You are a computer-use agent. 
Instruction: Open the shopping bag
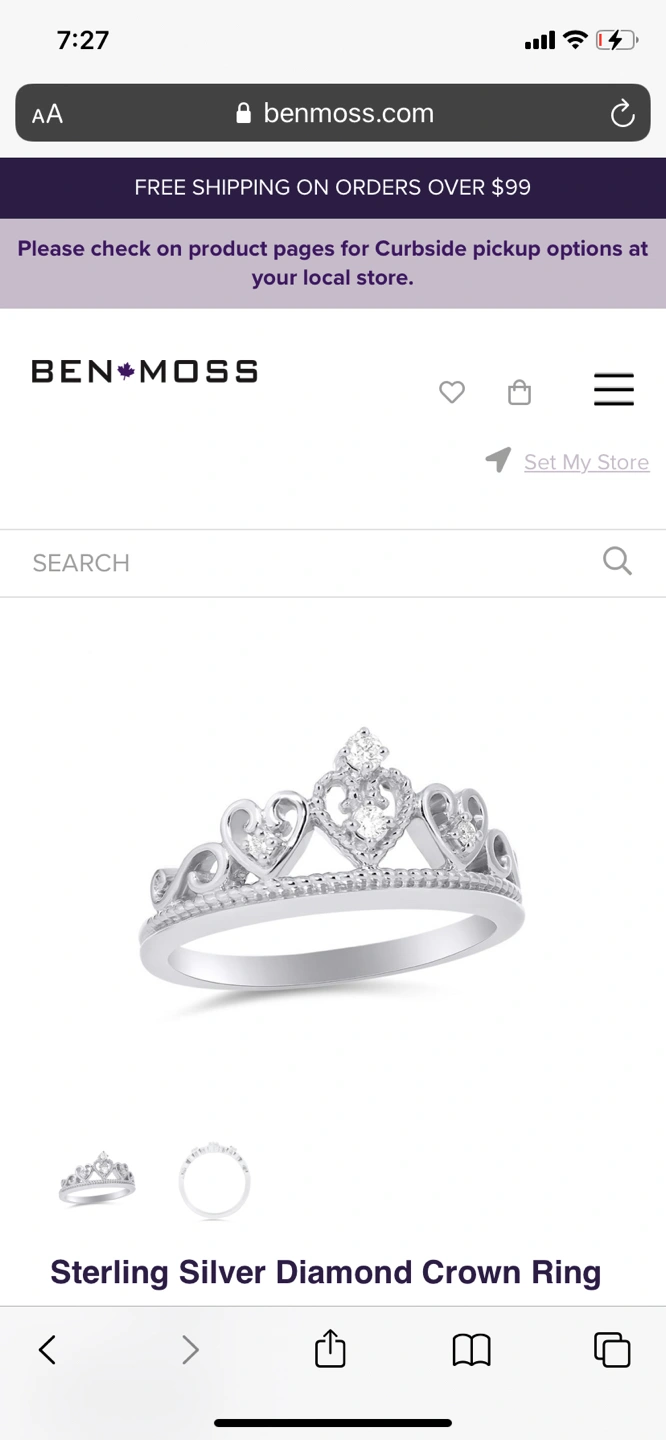[519, 392]
